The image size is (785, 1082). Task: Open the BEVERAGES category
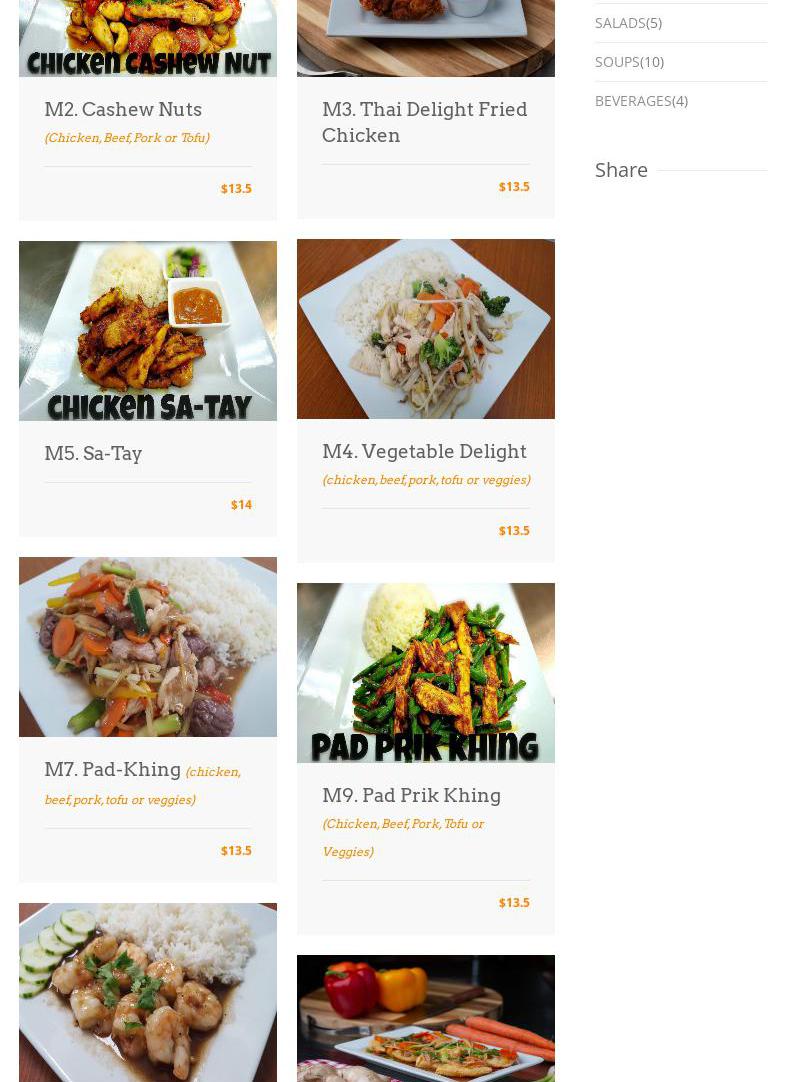[632, 101]
